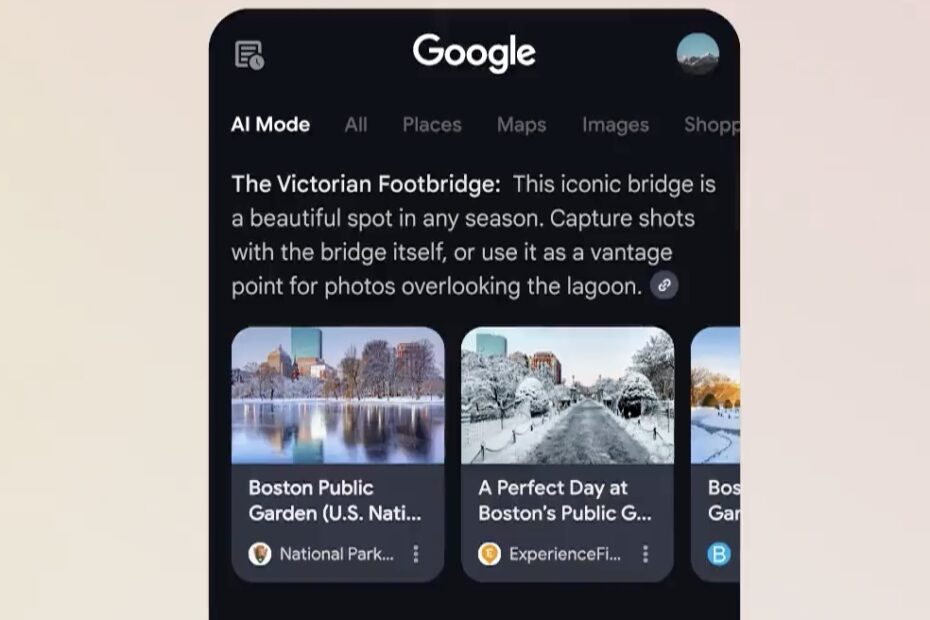Open the link icon after the lagoon text
The height and width of the screenshot is (620, 930).
[x=664, y=286]
